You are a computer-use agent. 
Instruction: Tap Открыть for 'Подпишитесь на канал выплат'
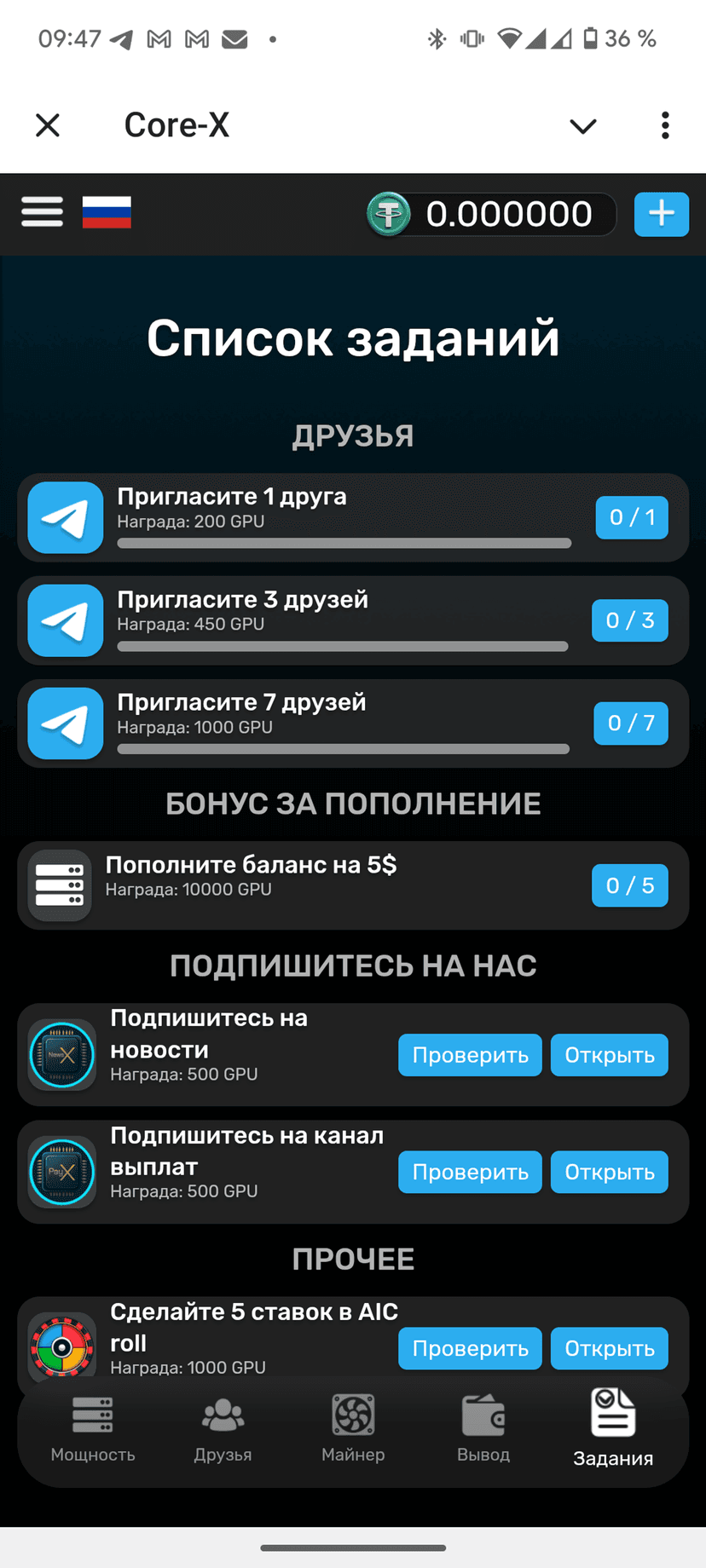(609, 1172)
